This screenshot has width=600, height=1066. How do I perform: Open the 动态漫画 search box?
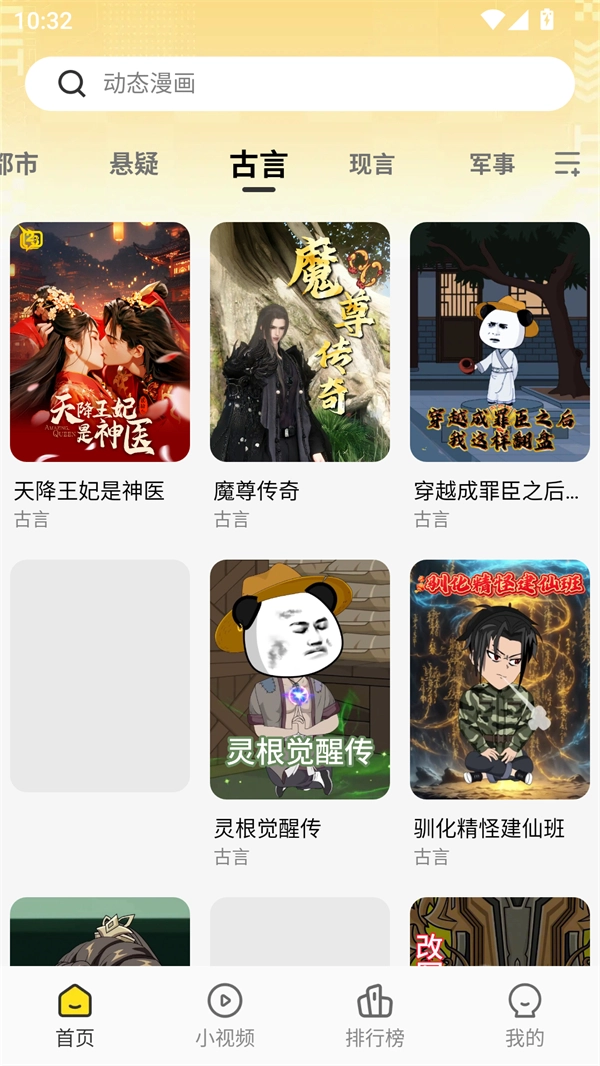(x=300, y=84)
